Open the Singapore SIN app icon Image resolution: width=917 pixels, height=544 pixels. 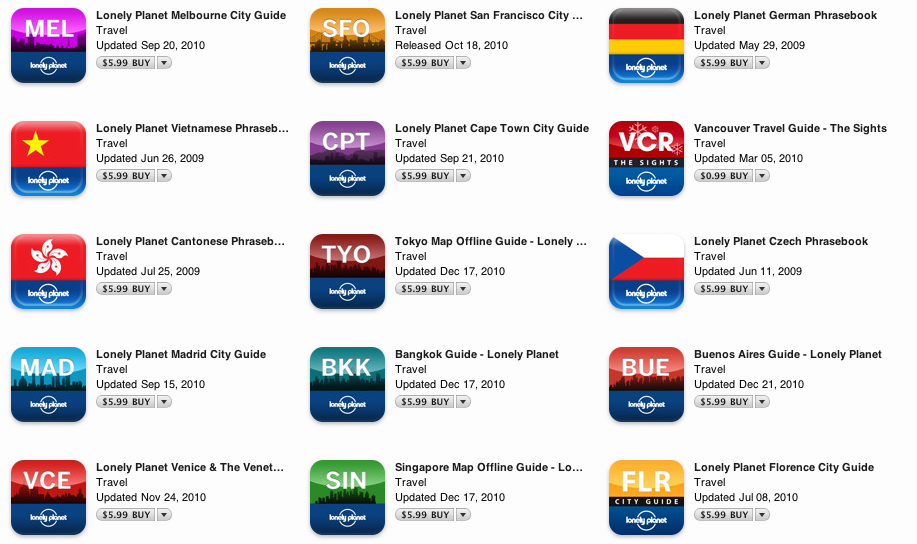(347, 498)
